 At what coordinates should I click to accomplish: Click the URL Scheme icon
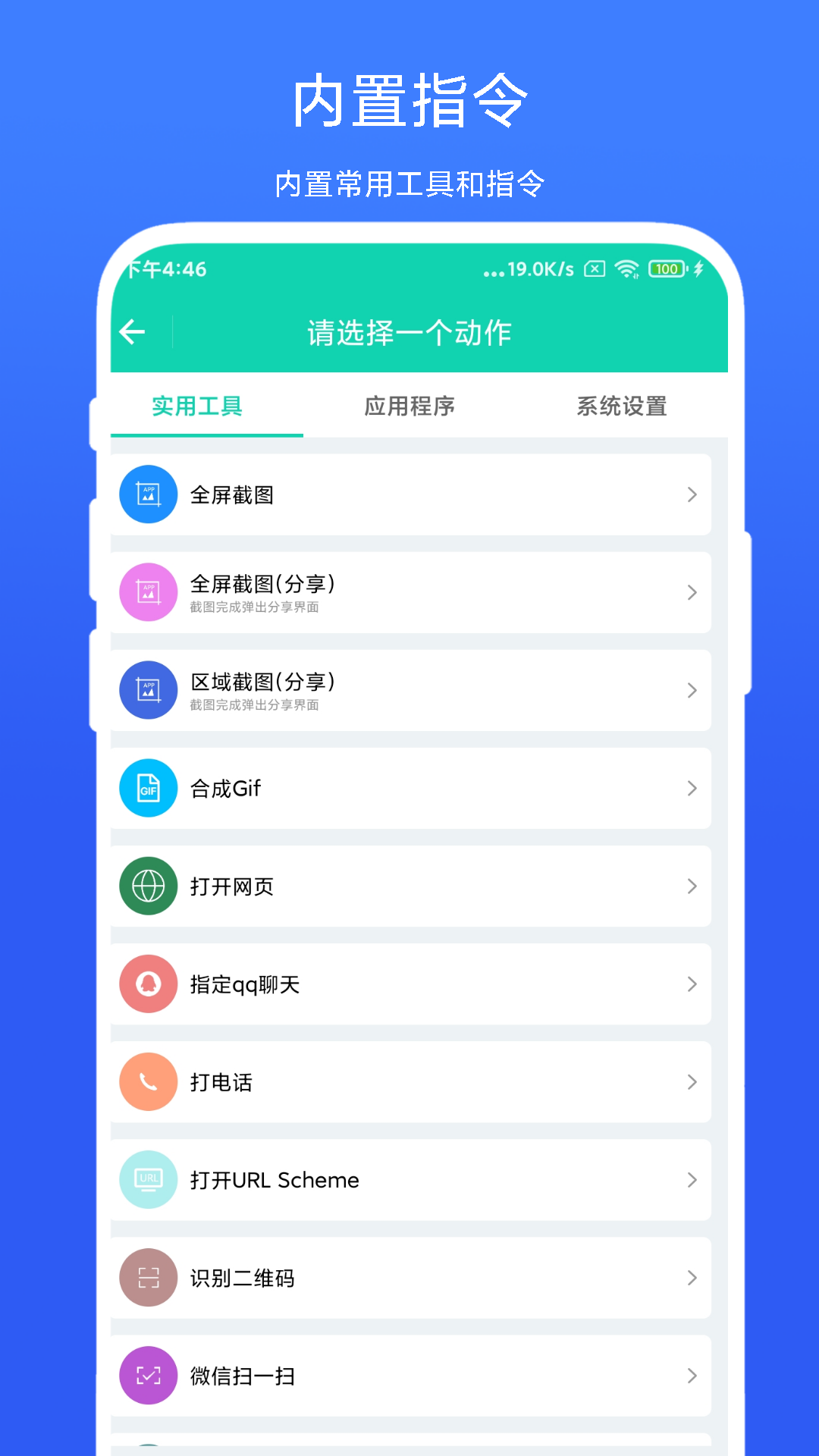pyautogui.click(x=148, y=1179)
